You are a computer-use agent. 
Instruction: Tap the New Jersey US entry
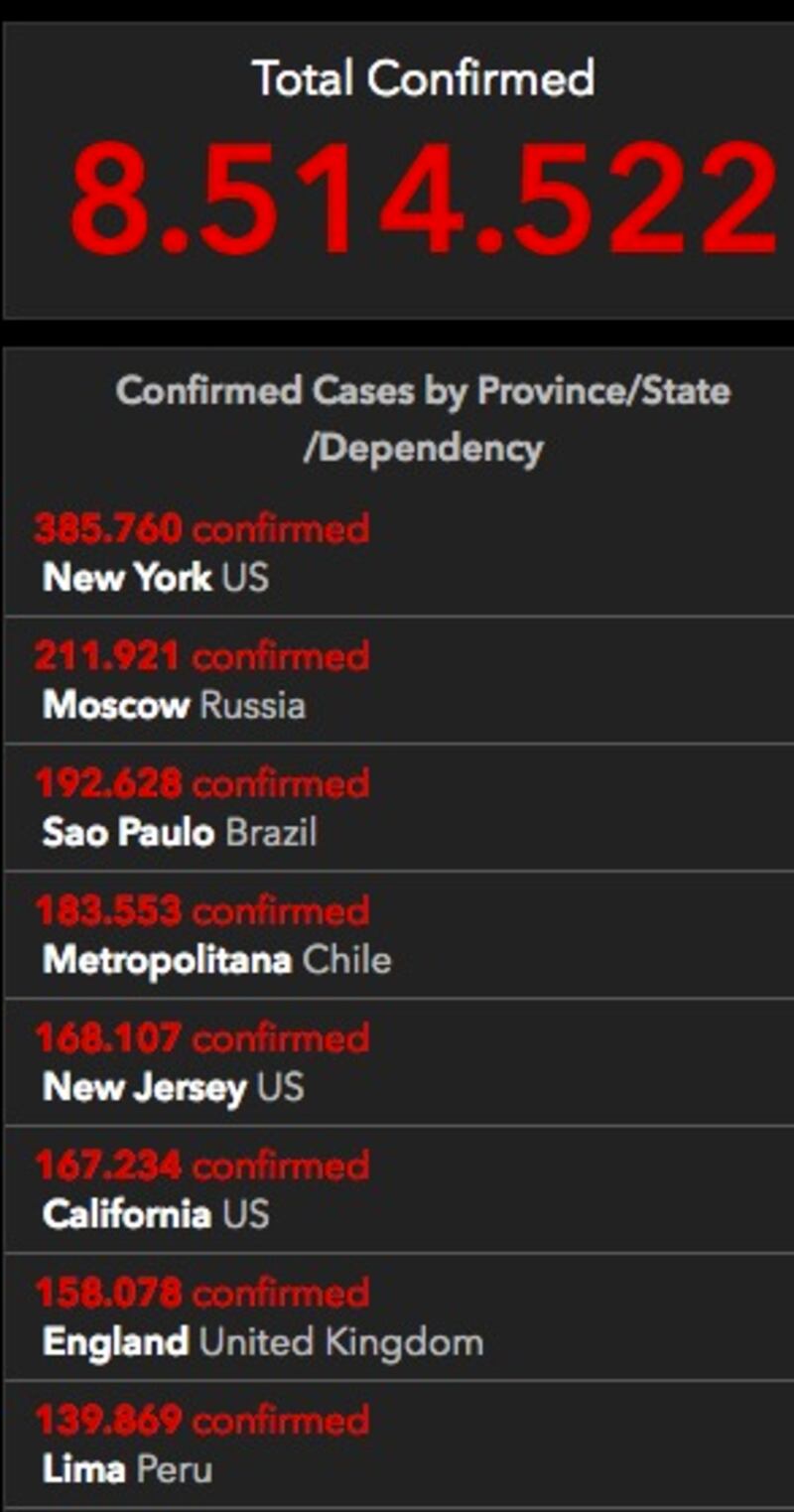point(399,1061)
